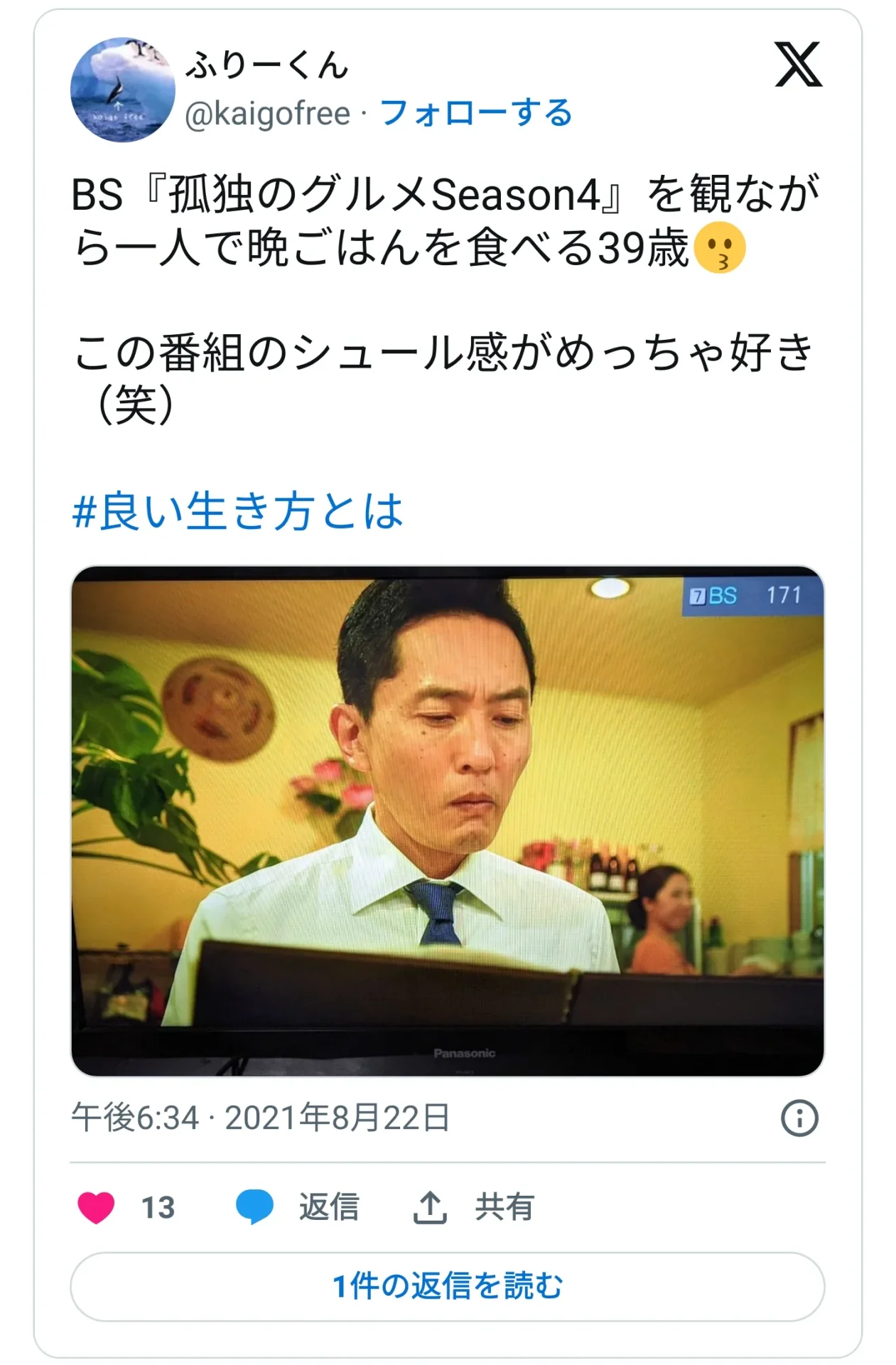Read the 1件の返信を読む replies

[448, 1286]
